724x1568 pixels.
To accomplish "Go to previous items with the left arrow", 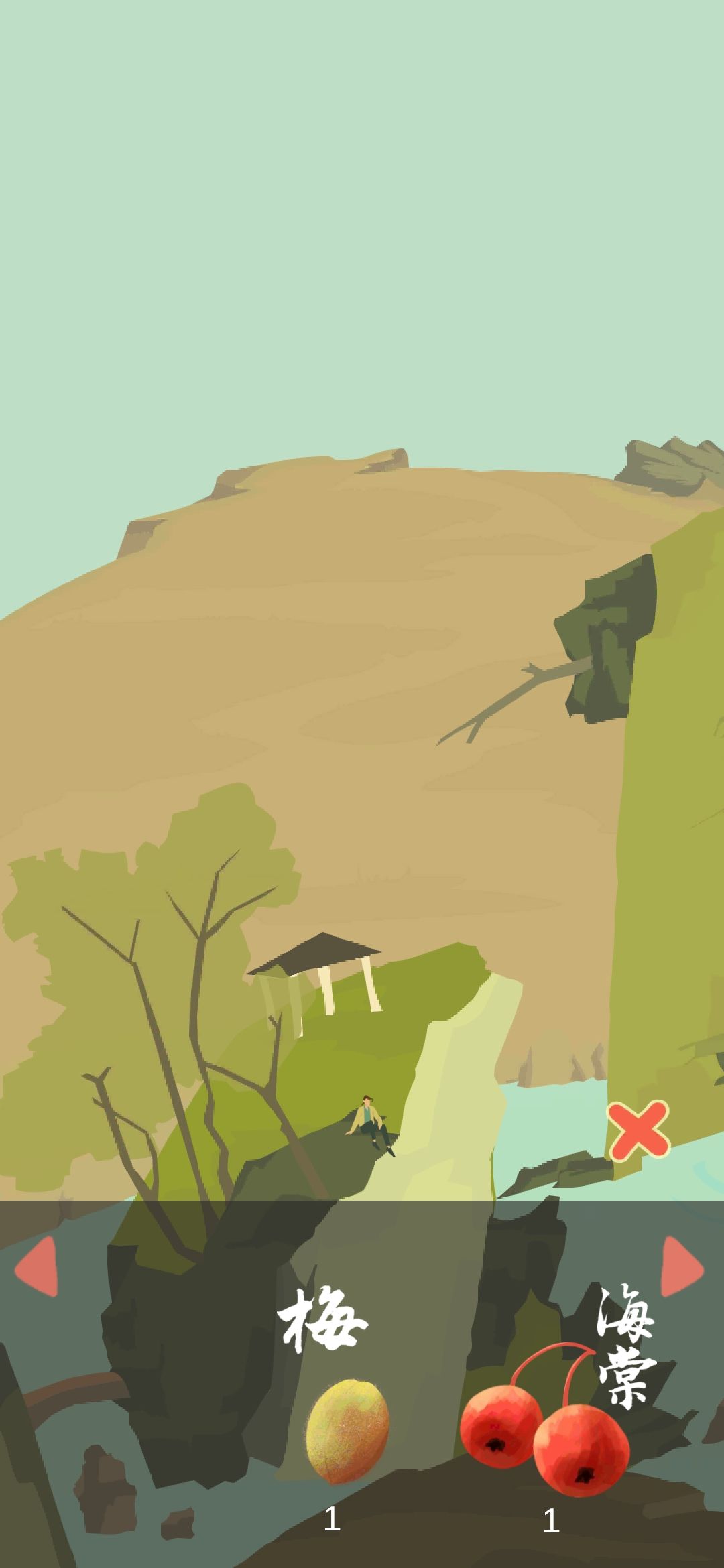I will click(x=37, y=1266).
